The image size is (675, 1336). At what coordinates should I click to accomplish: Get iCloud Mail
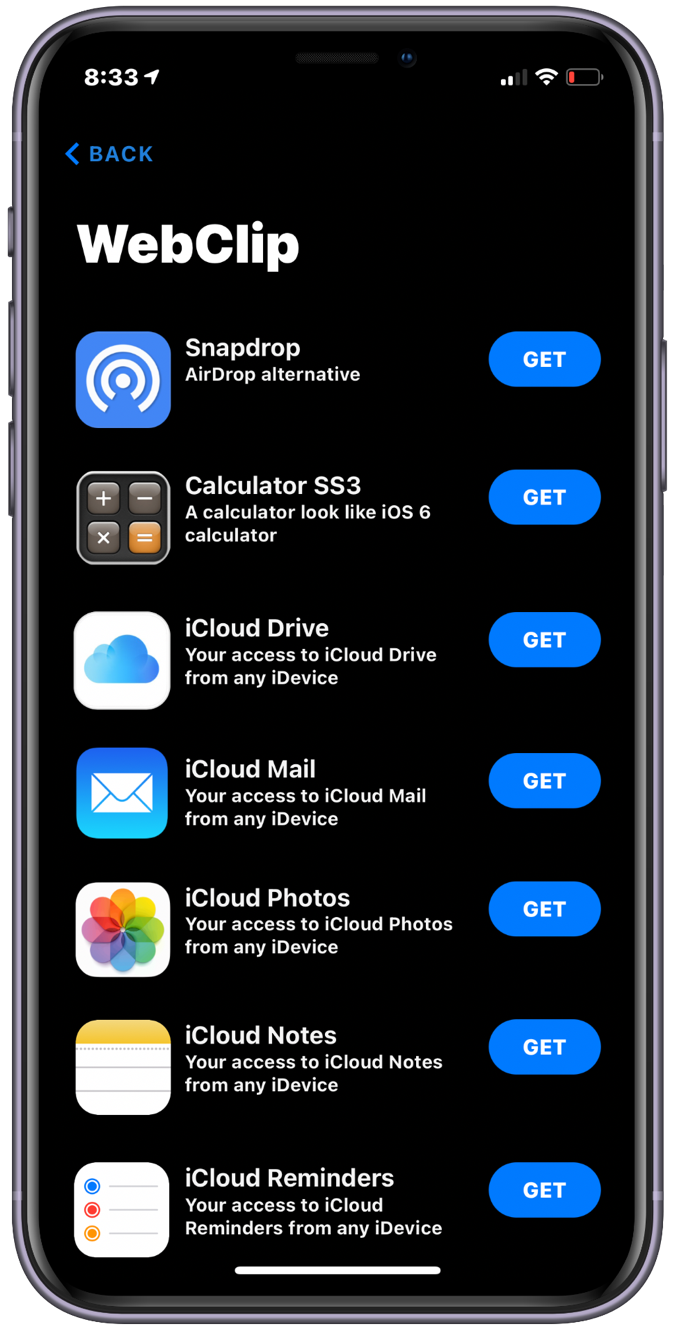click(x=544, y=781)
